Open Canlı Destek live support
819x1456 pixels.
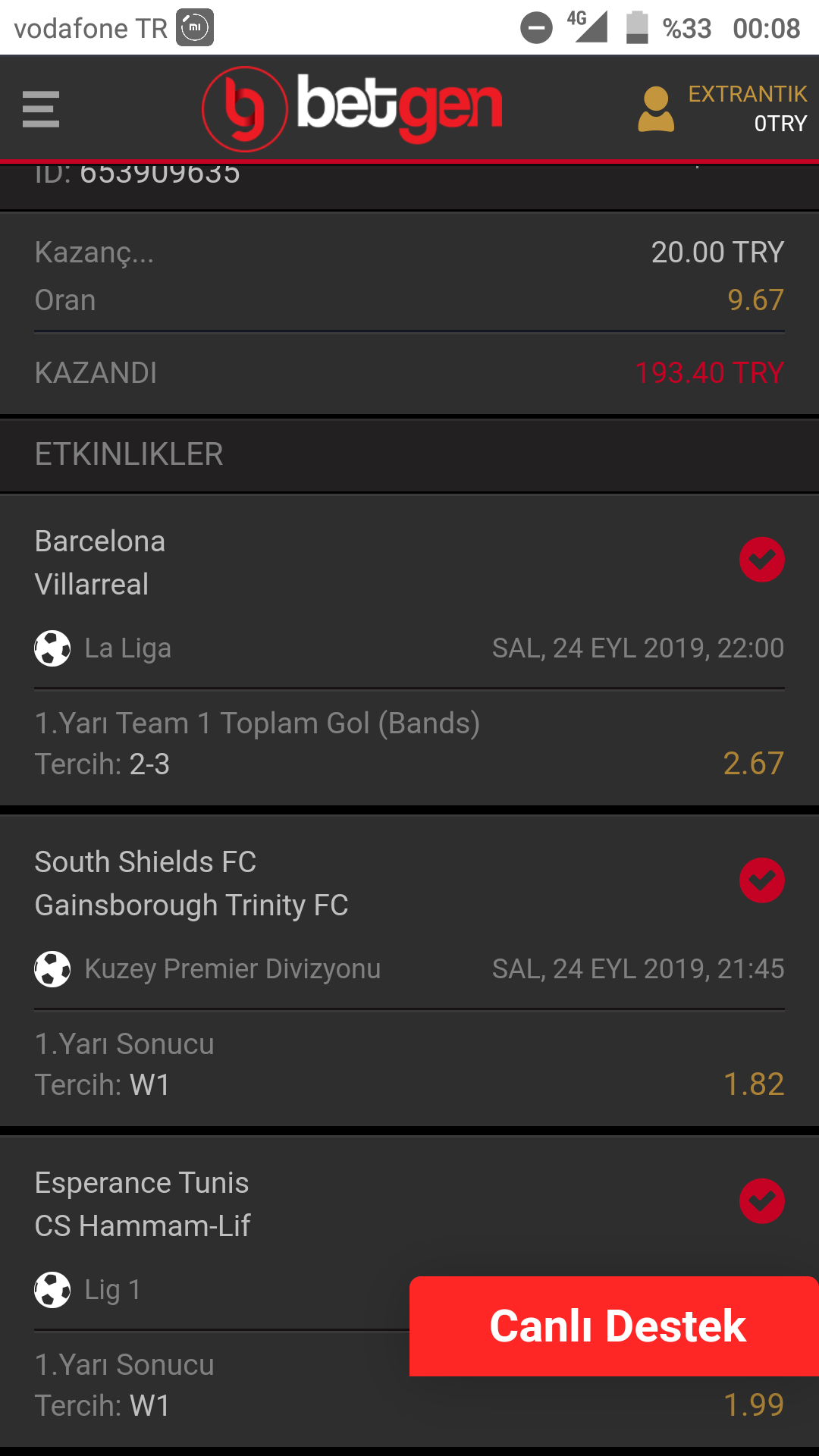point(614,1325)
